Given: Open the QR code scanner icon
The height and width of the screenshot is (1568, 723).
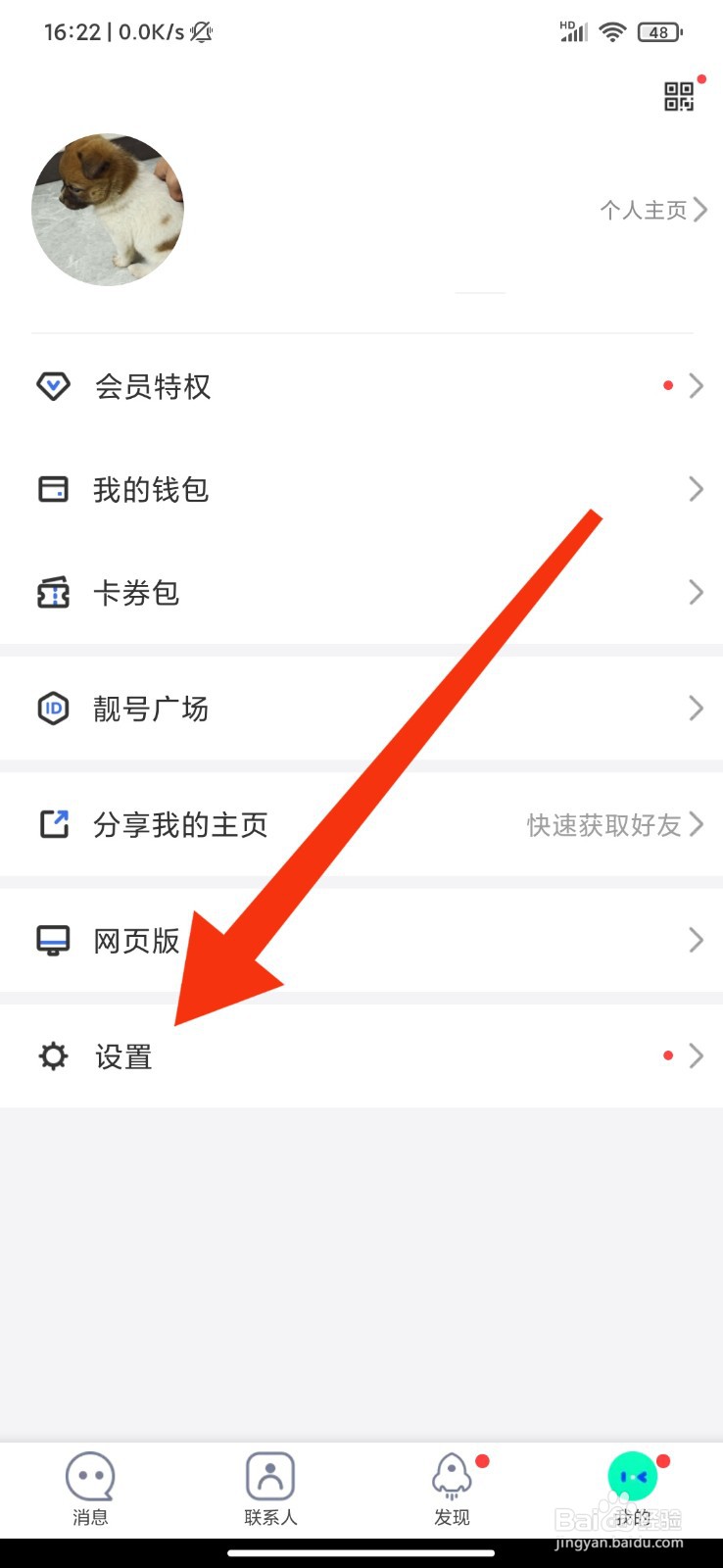Looking at the screenshot, I should coord(678,95).
